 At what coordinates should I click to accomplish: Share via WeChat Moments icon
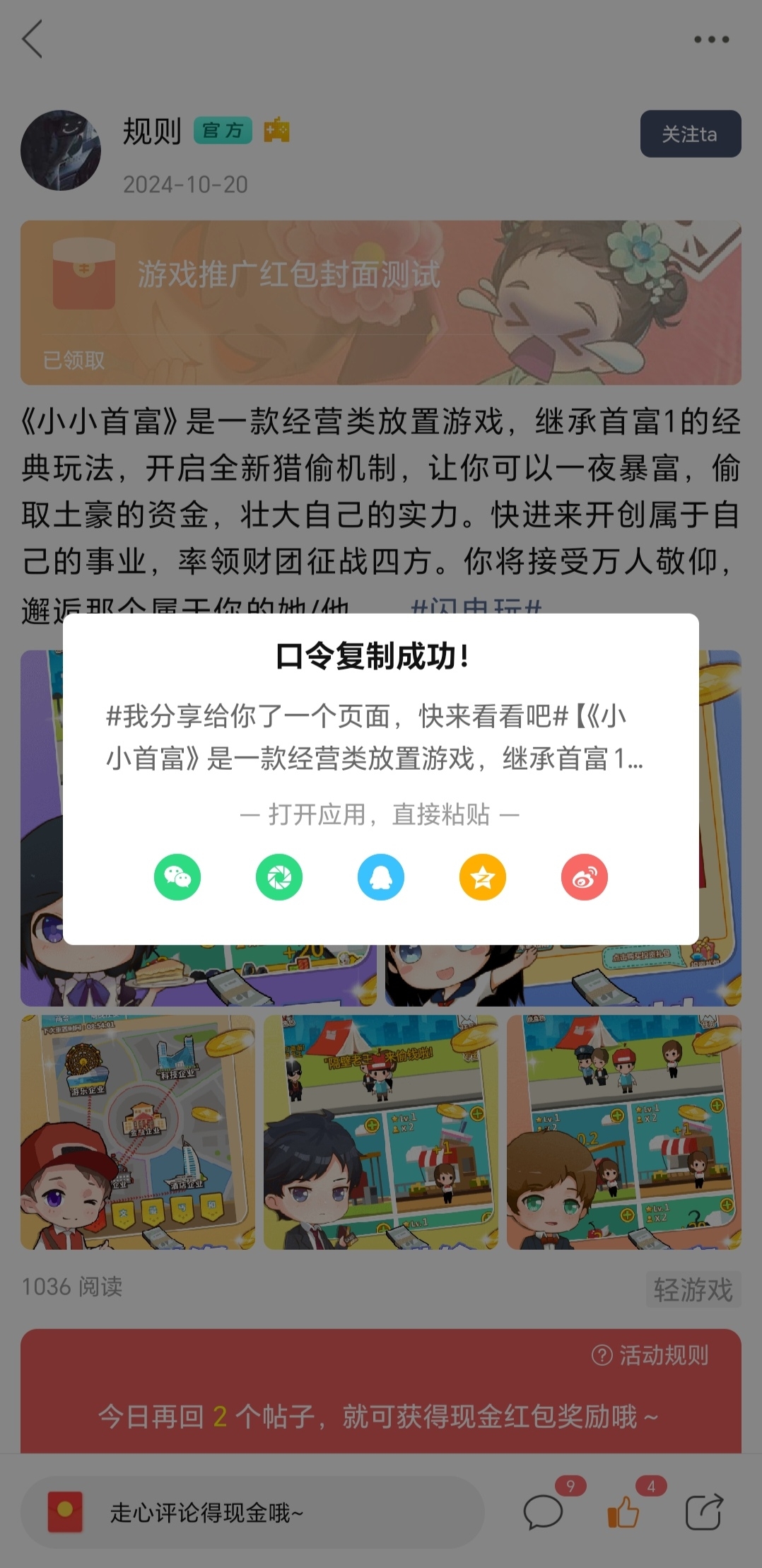pyautogui.click(x=279, y=877)
